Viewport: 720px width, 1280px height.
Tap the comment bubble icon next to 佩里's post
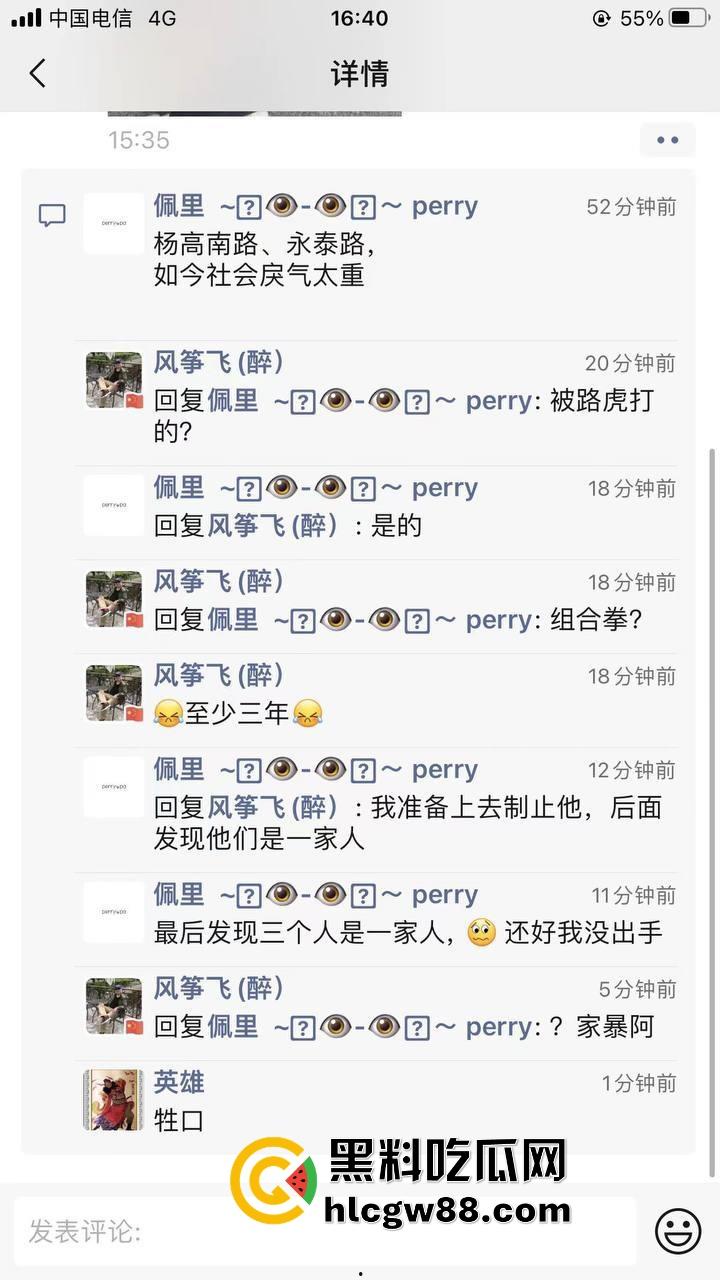52,214
